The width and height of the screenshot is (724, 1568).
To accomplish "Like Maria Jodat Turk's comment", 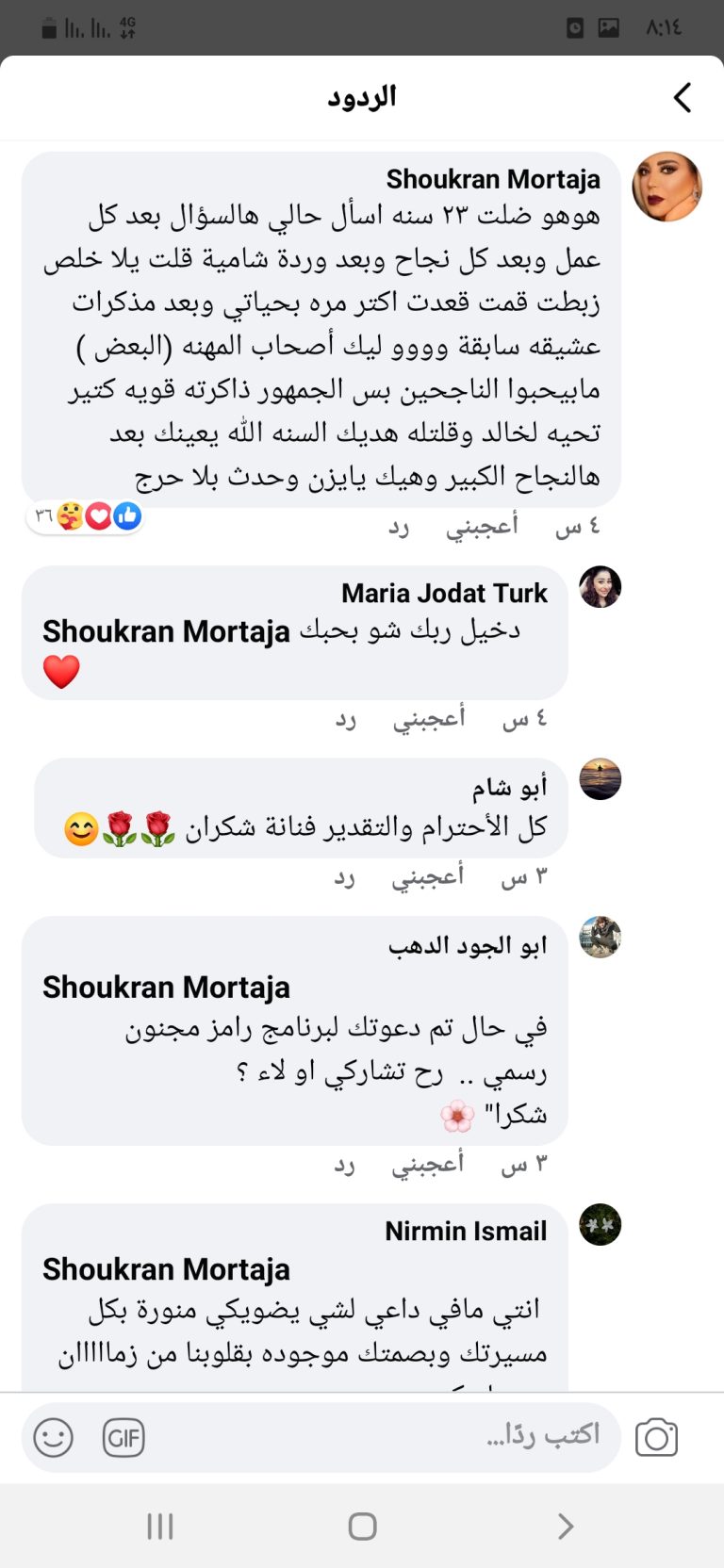I will coord(429,719).
